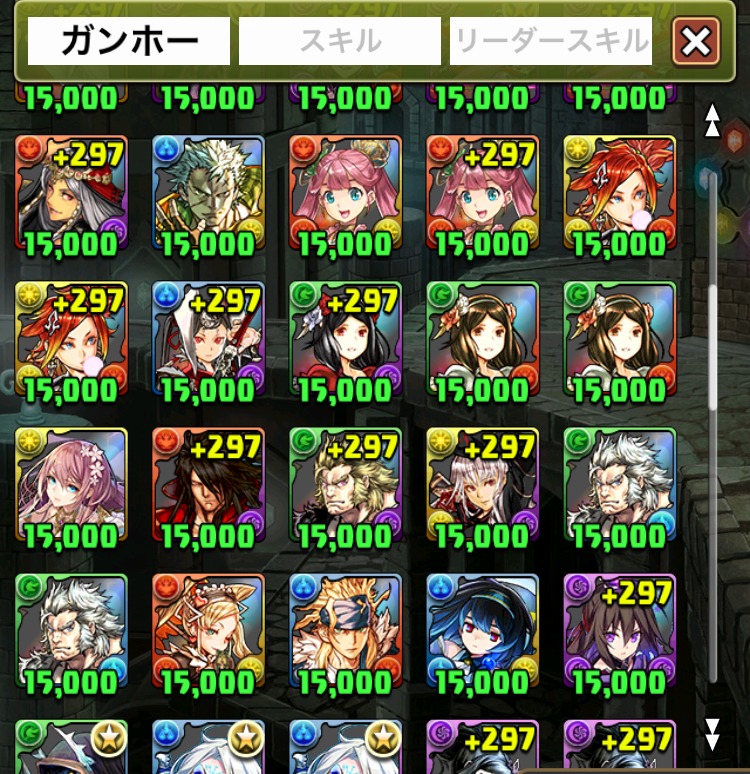Image resolution: width=750 pixels, height=774 pixels.
Task: Select the blue-haired girl water monster
Action: tap(482, 628)
